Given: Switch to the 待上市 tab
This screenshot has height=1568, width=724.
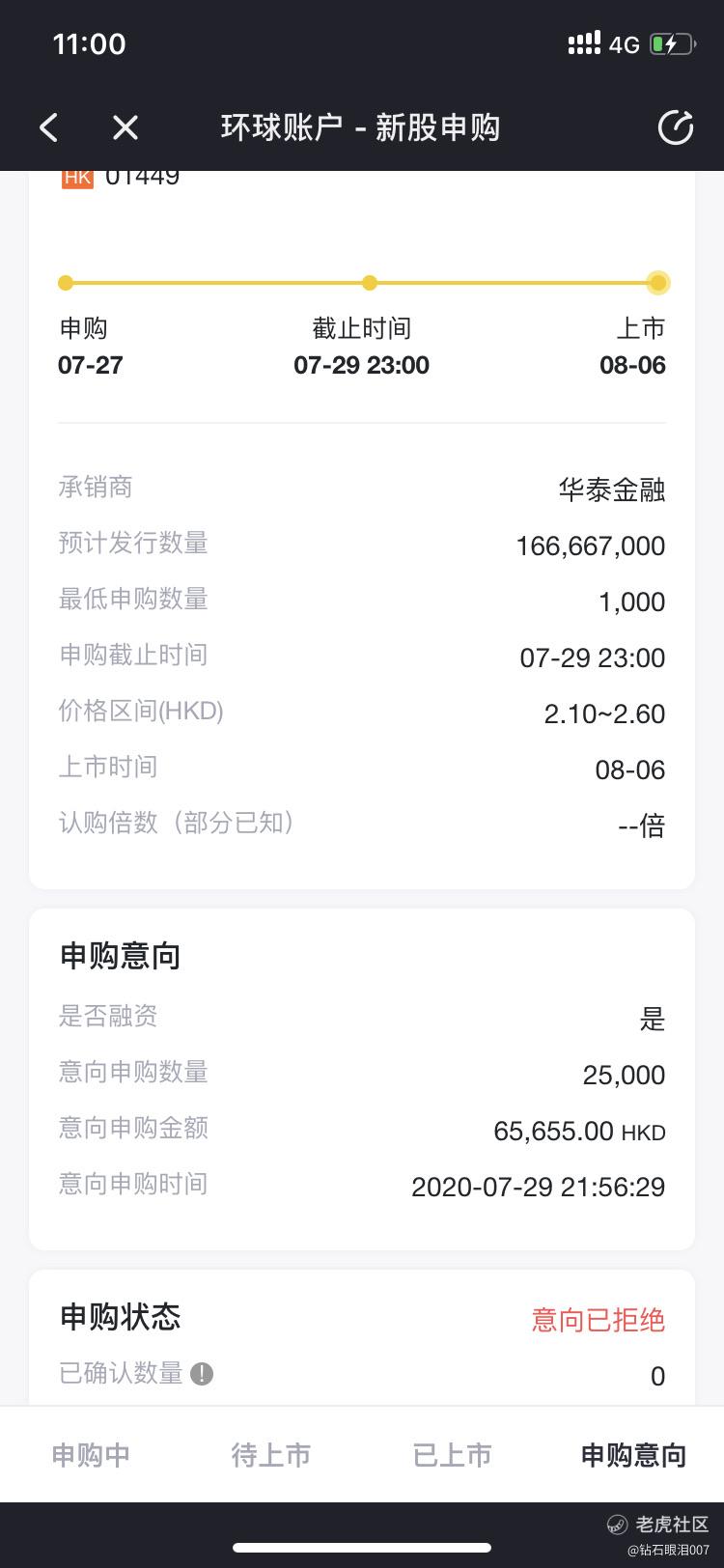Looking at the screenshot, I should click(271, 1454).
